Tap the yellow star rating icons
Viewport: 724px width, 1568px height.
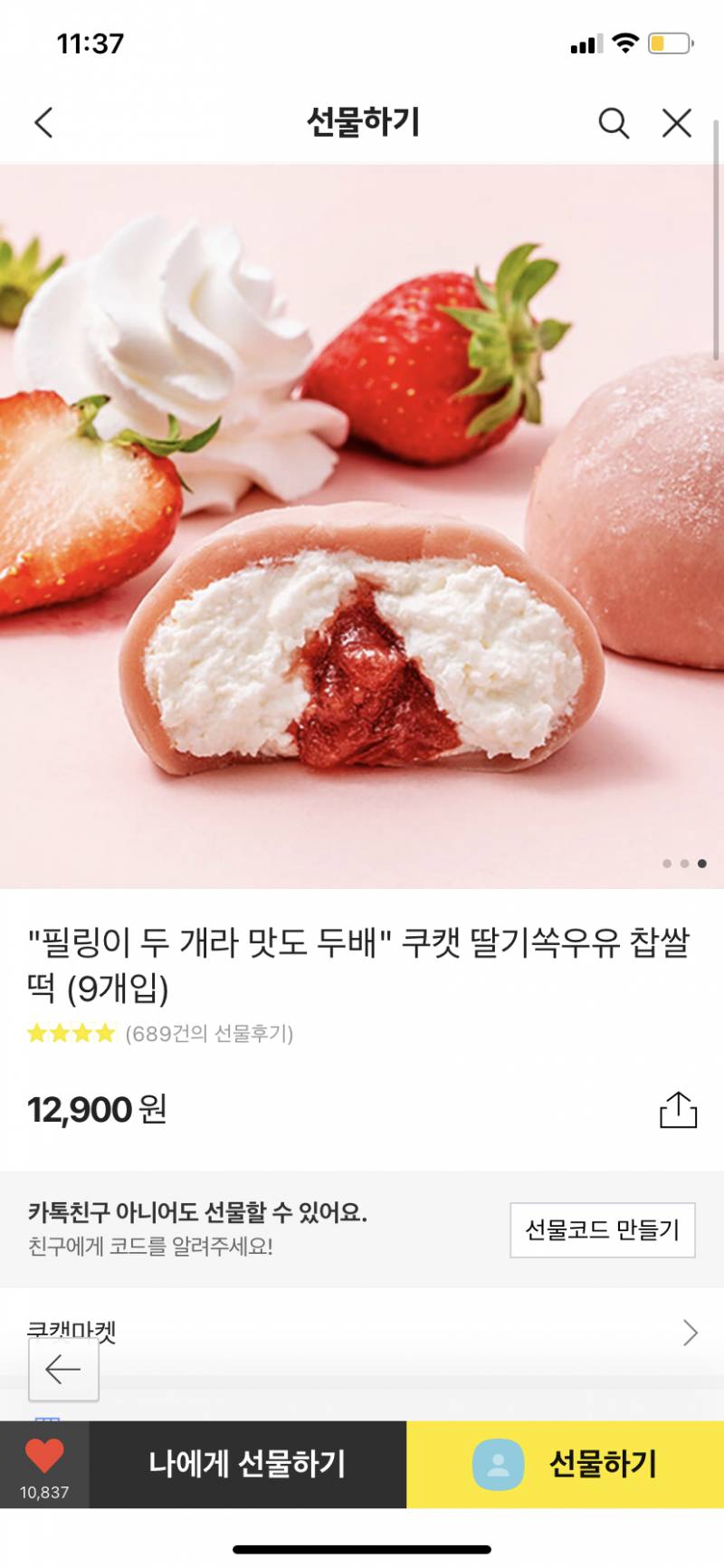[68, 1032]
